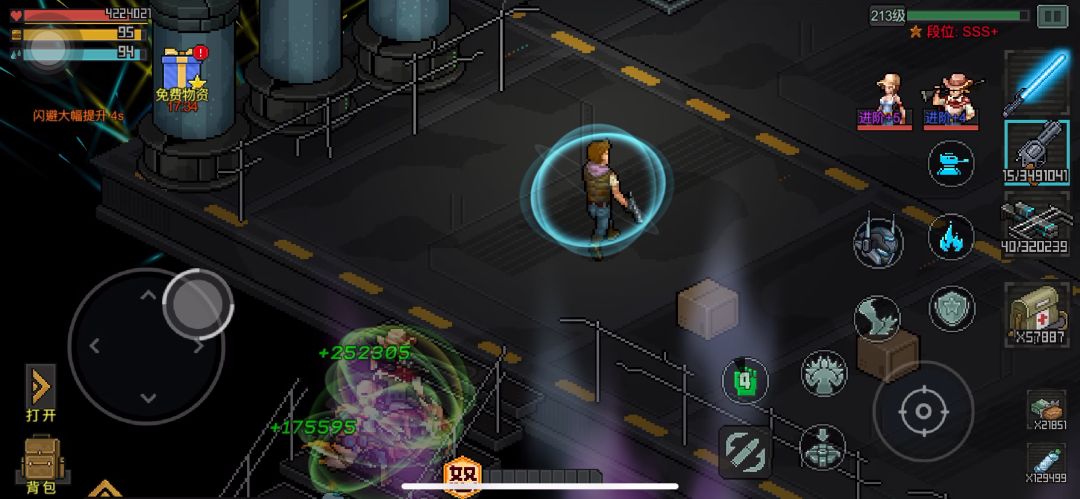Image resolution: width=1080 pixels, height=499 pixels.
Task: Throw the green grenade
Action: point(746,381)
